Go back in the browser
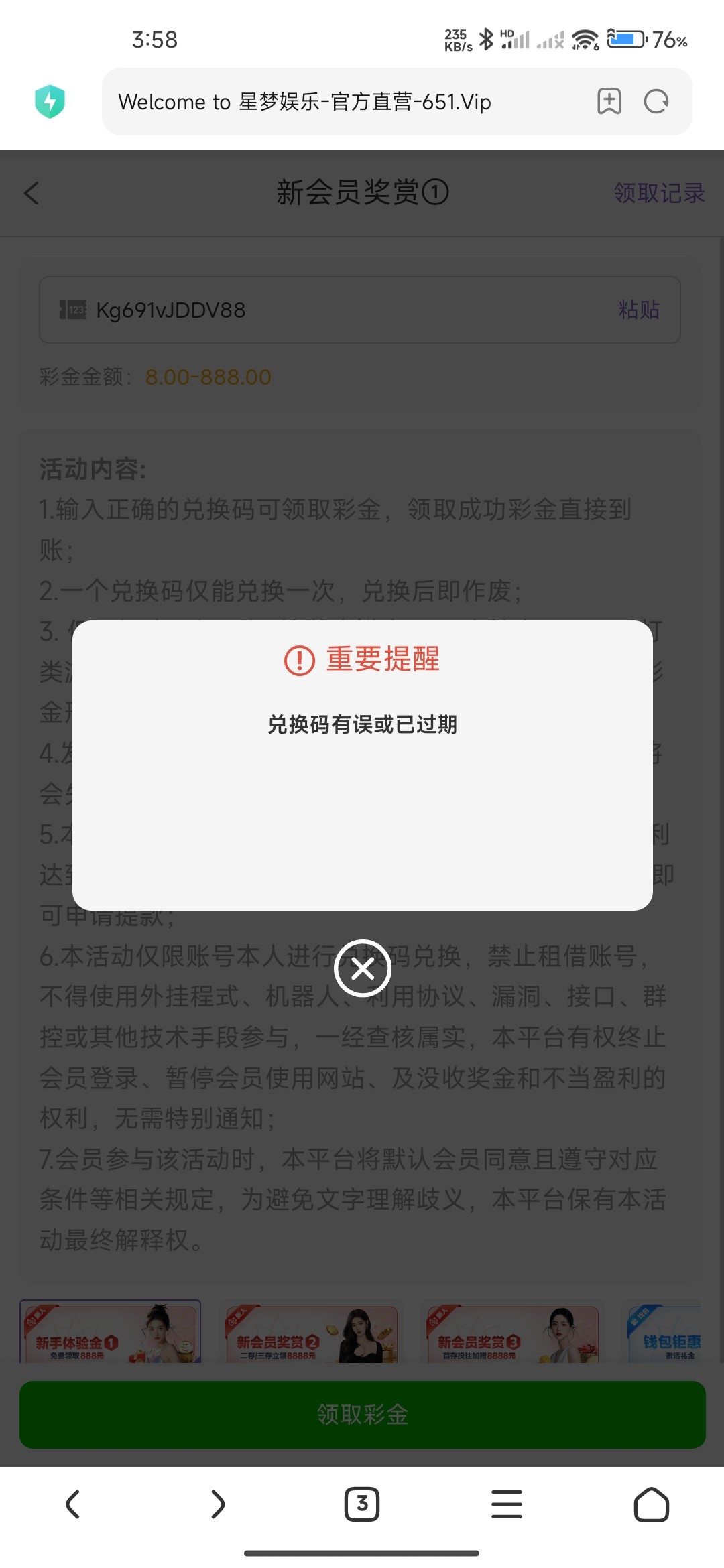This screenshot has height=1568, width=724. (72, 1504)
